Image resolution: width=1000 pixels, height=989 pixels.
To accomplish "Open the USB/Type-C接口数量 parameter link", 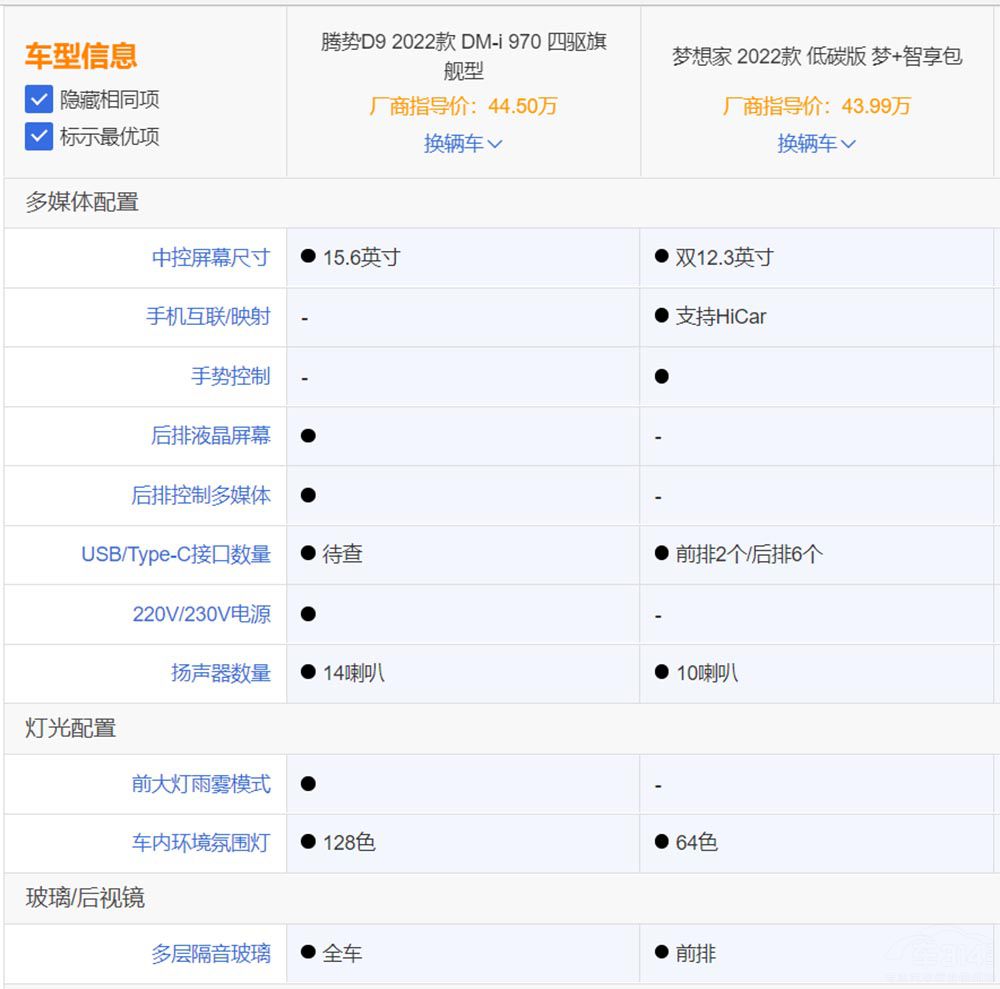I will [176, 554].
